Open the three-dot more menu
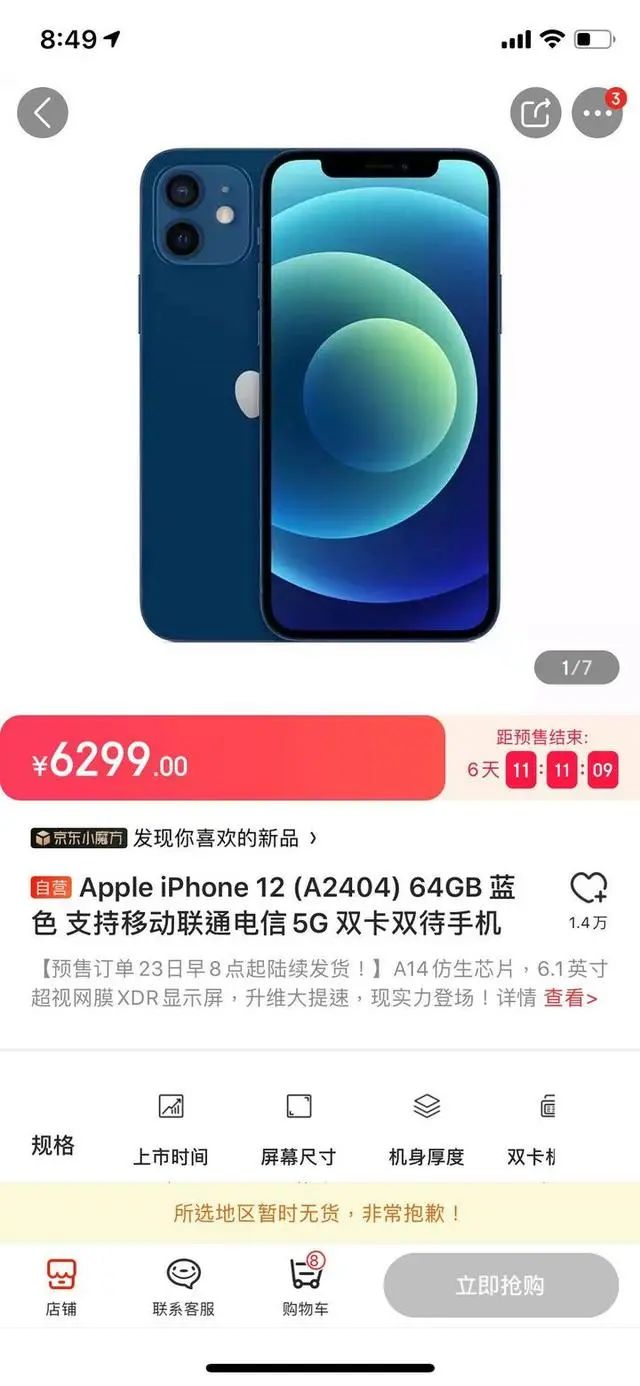Screen dimensions: 640x1386 tap(597, 113)
